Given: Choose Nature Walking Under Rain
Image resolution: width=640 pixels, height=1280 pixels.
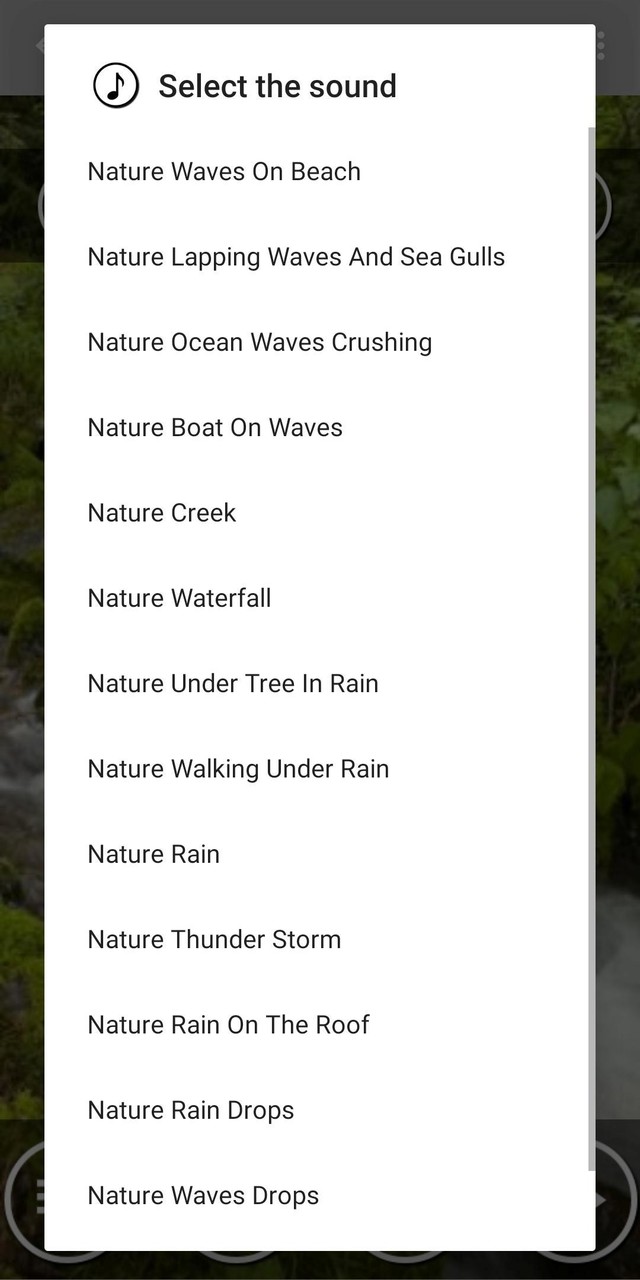Looking at the screenshot, I should pyautogui.click(x=319, y=769).
